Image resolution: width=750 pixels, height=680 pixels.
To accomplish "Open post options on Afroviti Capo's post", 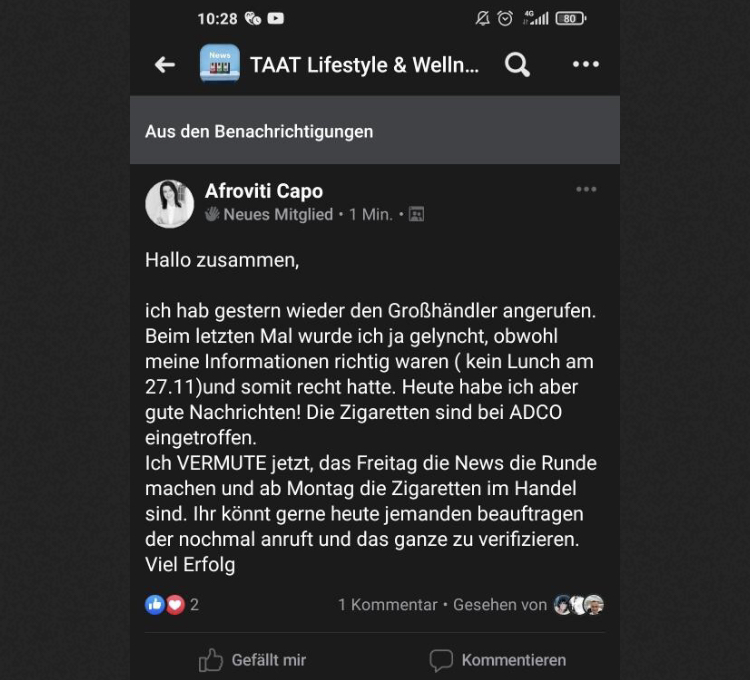I will tap(586, 190).
